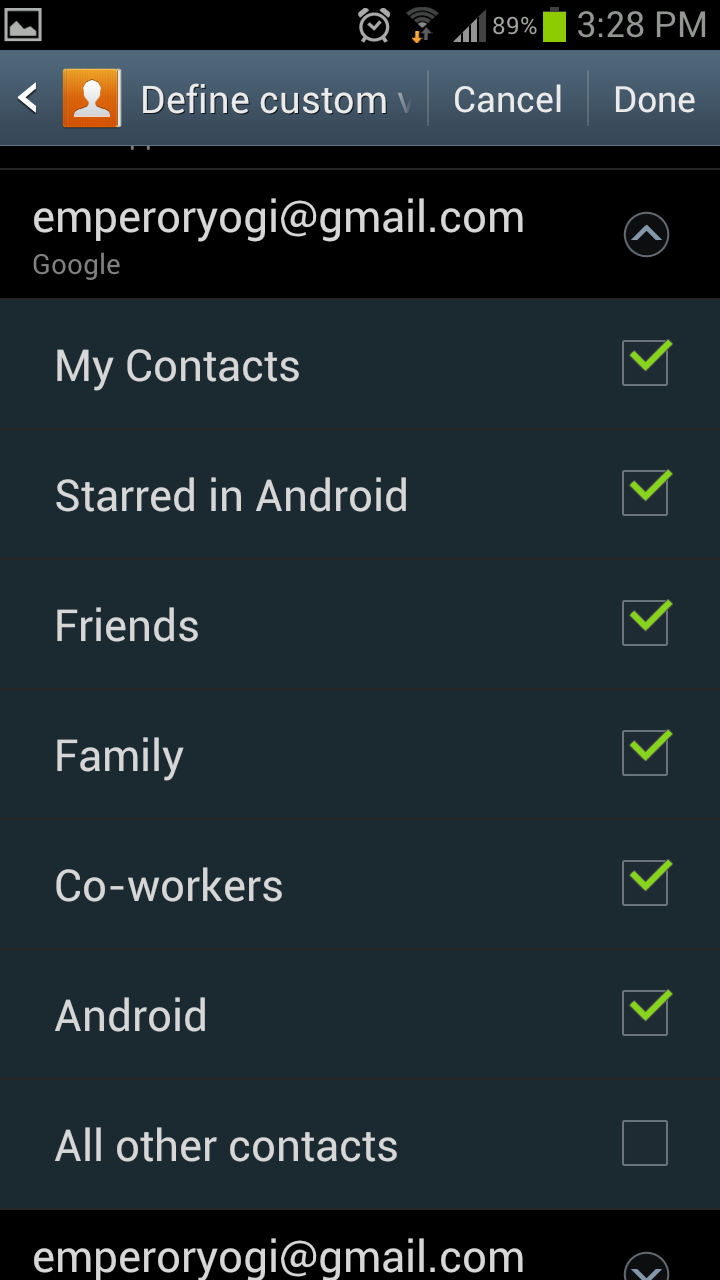Check All other contacts
Viewport: 720px width, 1280px height.
645,1143
